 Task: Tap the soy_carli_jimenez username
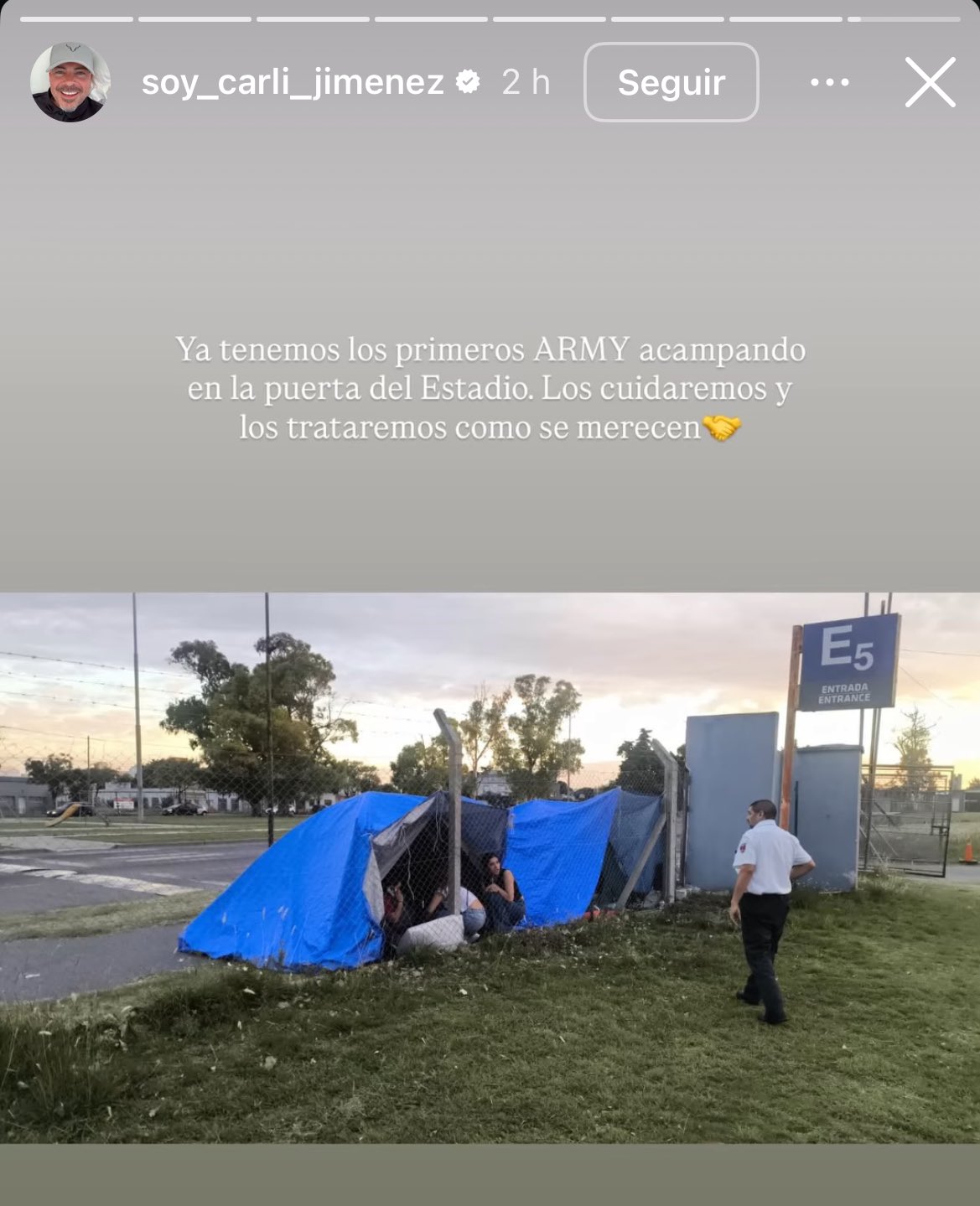coord(293,82)
